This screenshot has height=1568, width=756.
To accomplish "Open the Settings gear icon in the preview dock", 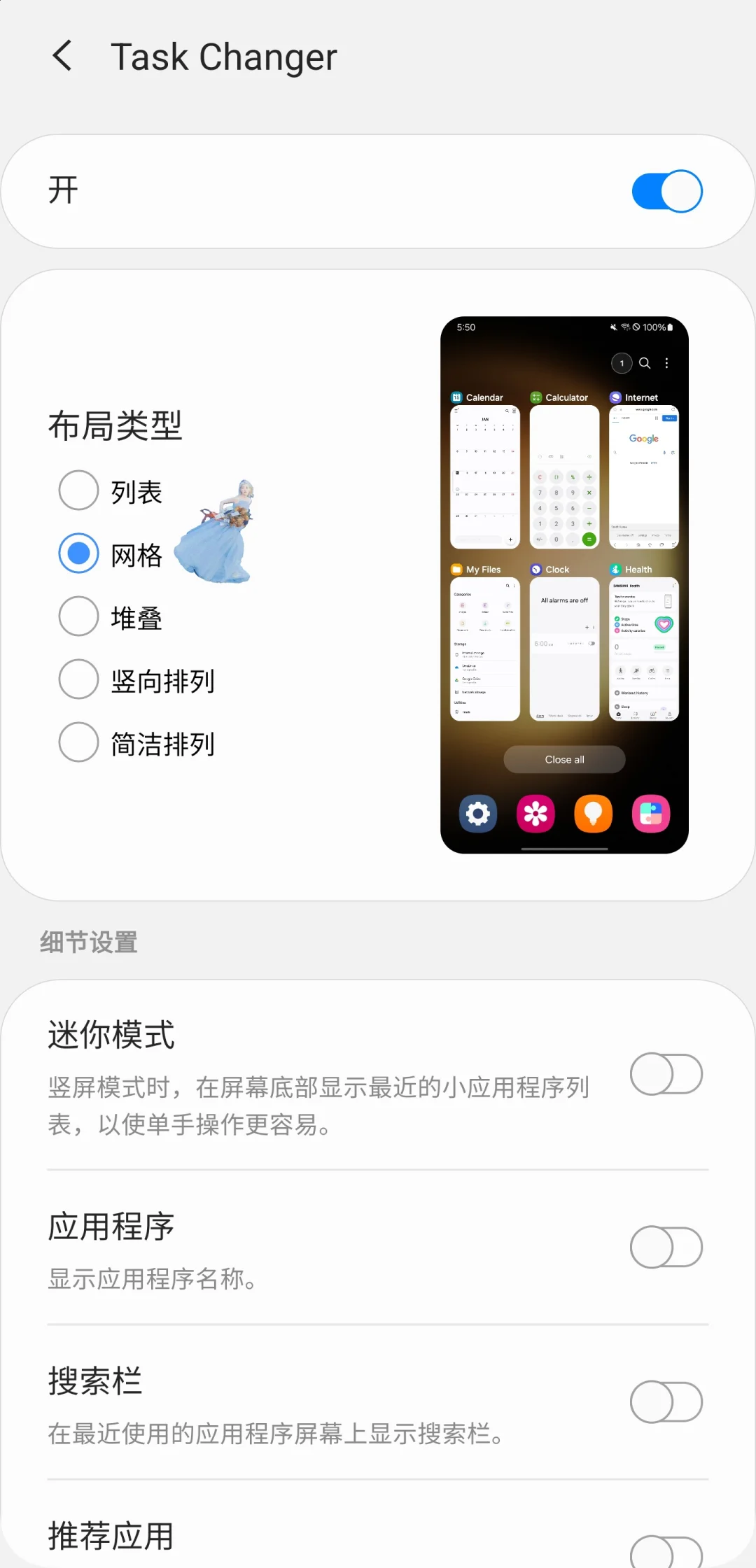I will [x=477, y=814].
